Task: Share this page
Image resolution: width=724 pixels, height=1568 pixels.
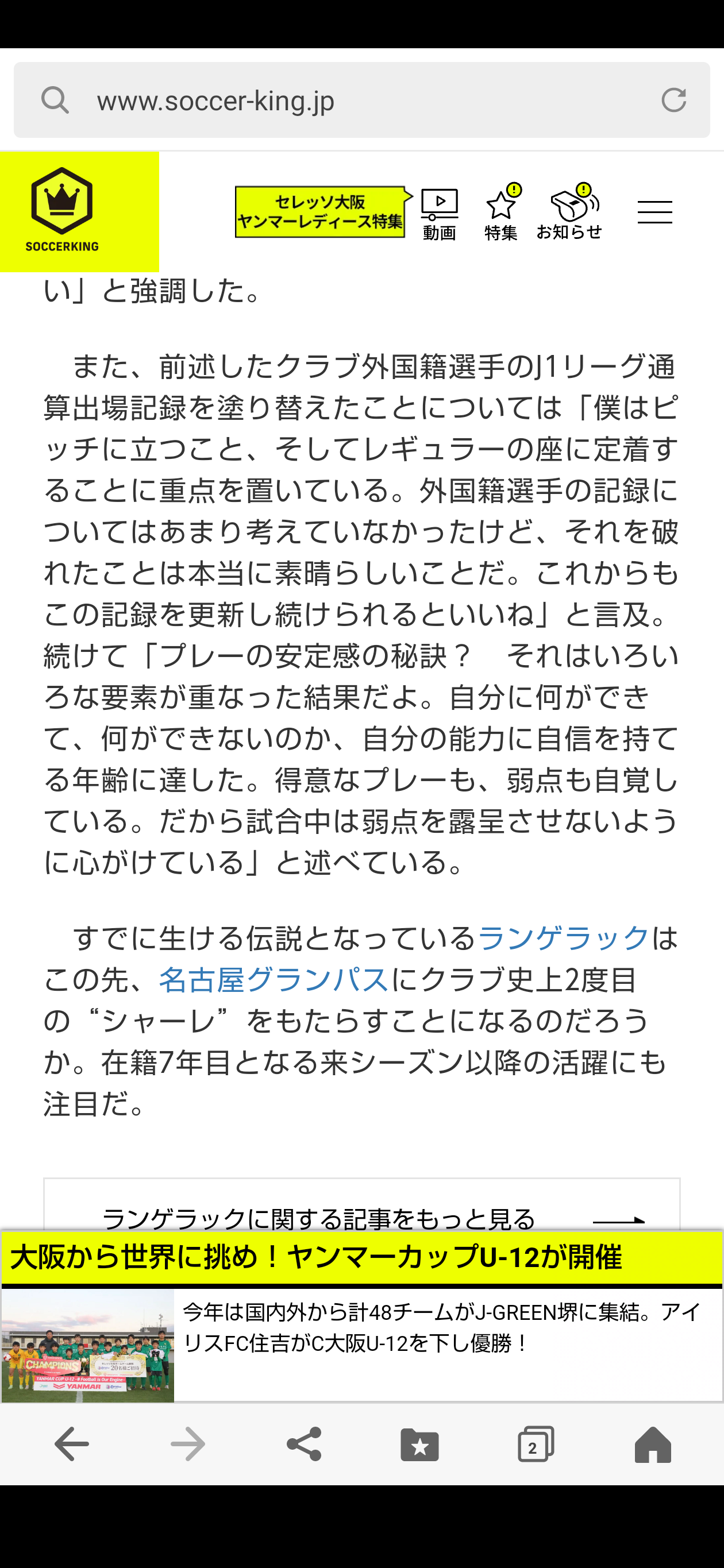Action: point(304,1443)
